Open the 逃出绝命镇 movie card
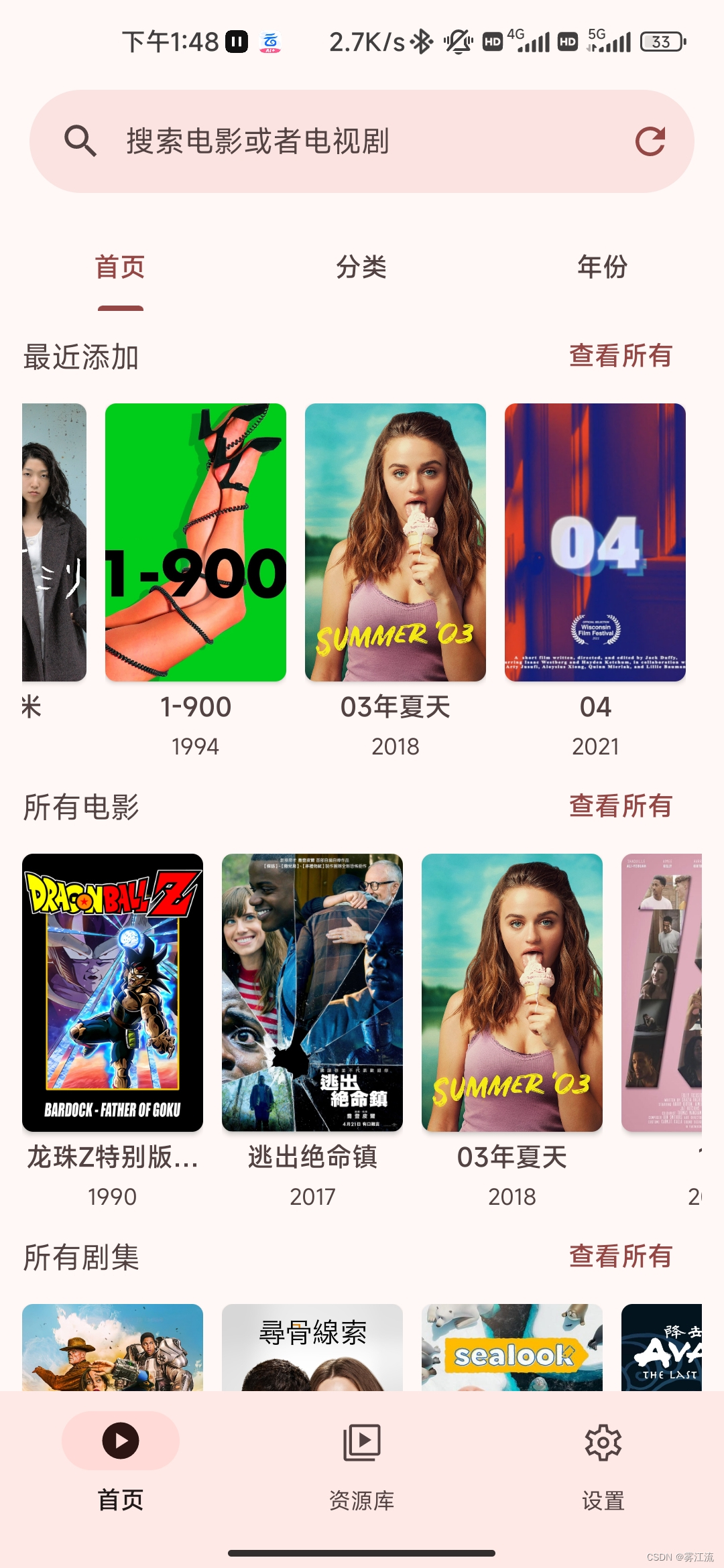The width and height of the screenshot is (724, 1568). 312,993
